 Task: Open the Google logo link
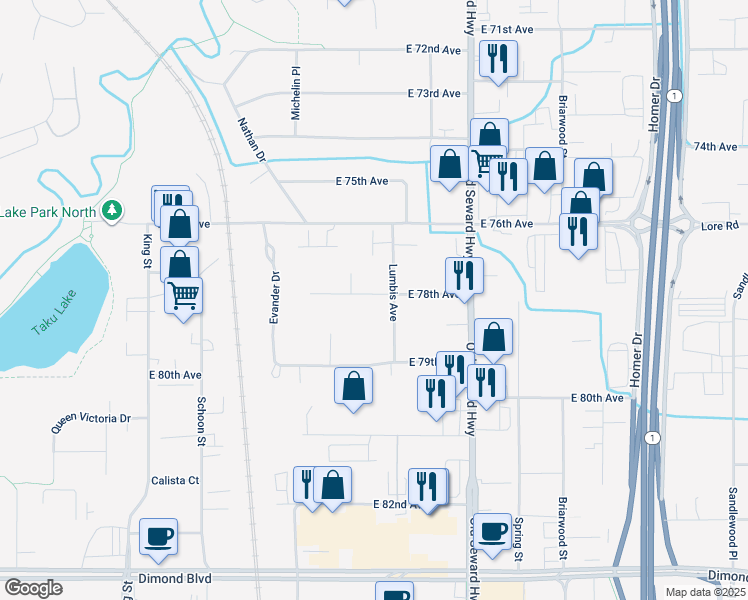point(33,588)
